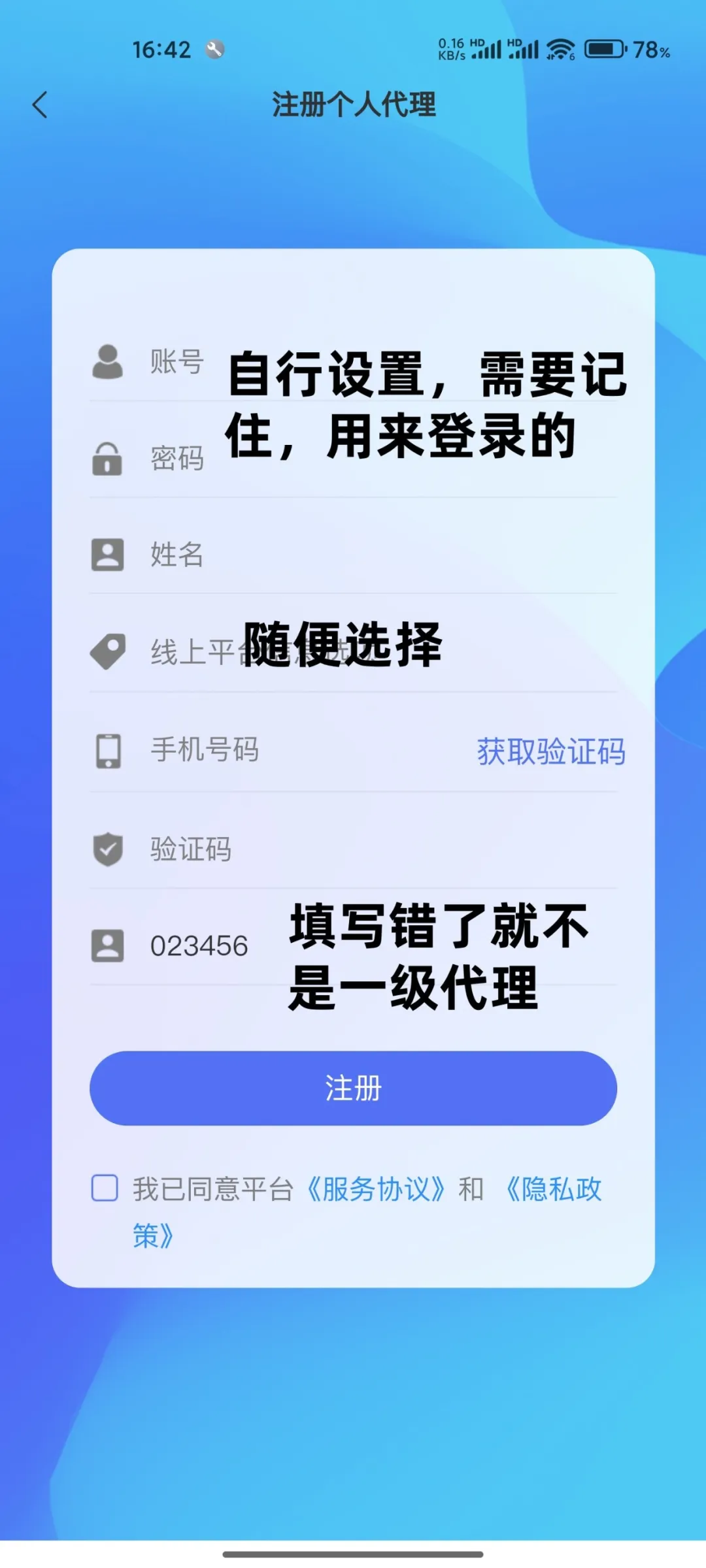
Task: Edit the field showing 023456
Action: tap(353, 946)
